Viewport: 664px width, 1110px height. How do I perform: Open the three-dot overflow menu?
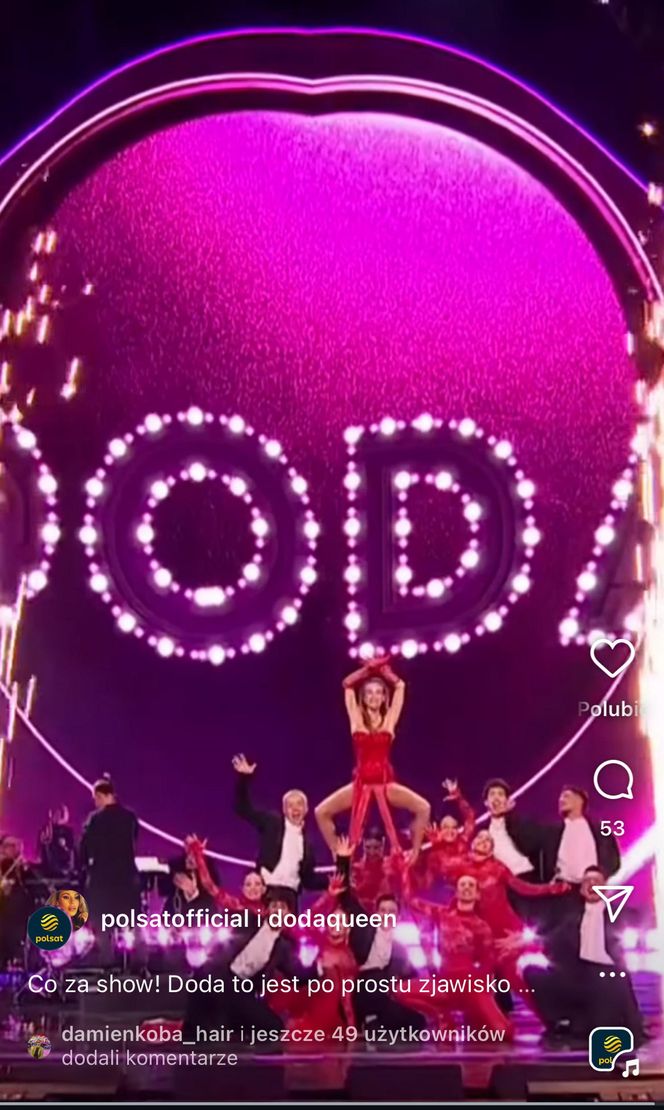[612, 973]
